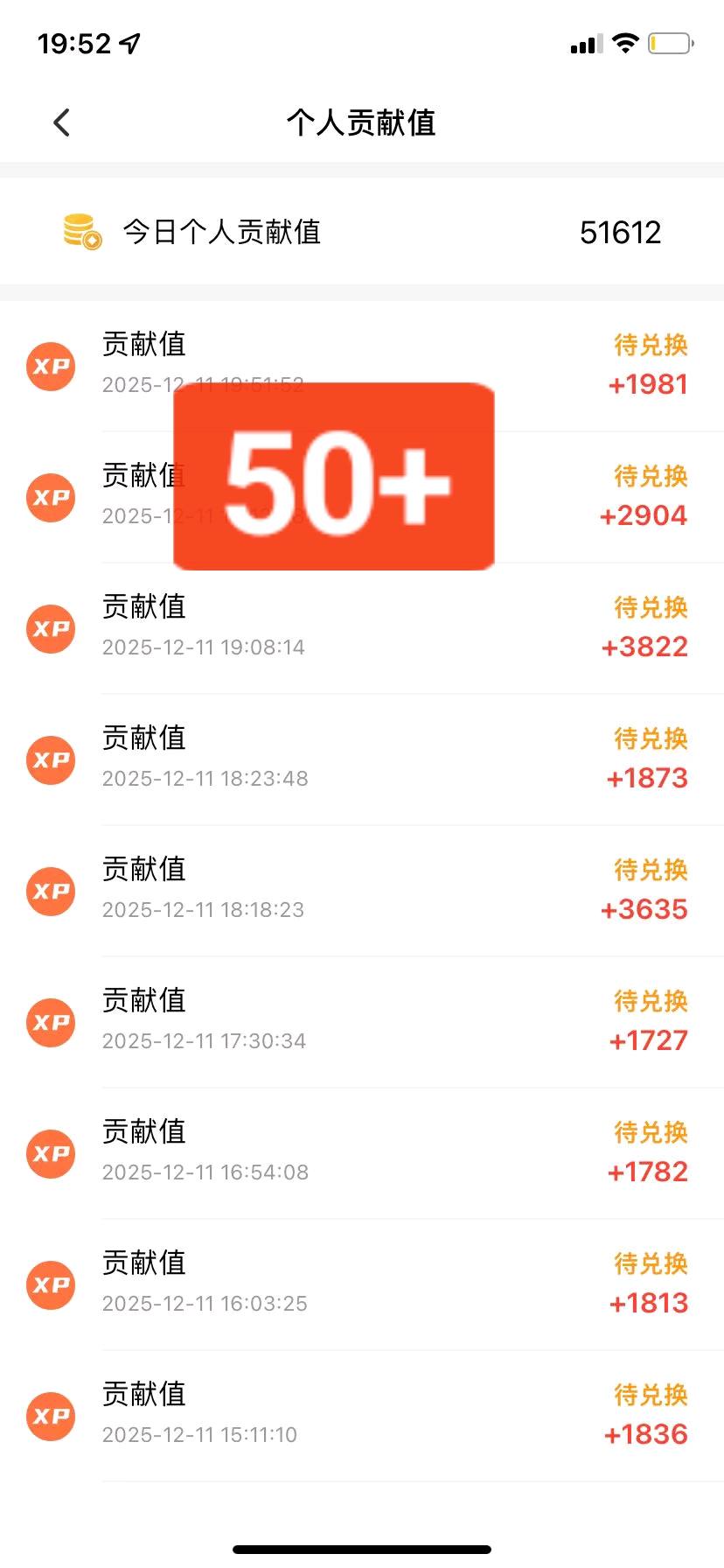
Task: Tap the +1727 amount text
Action: (648, 1040)
